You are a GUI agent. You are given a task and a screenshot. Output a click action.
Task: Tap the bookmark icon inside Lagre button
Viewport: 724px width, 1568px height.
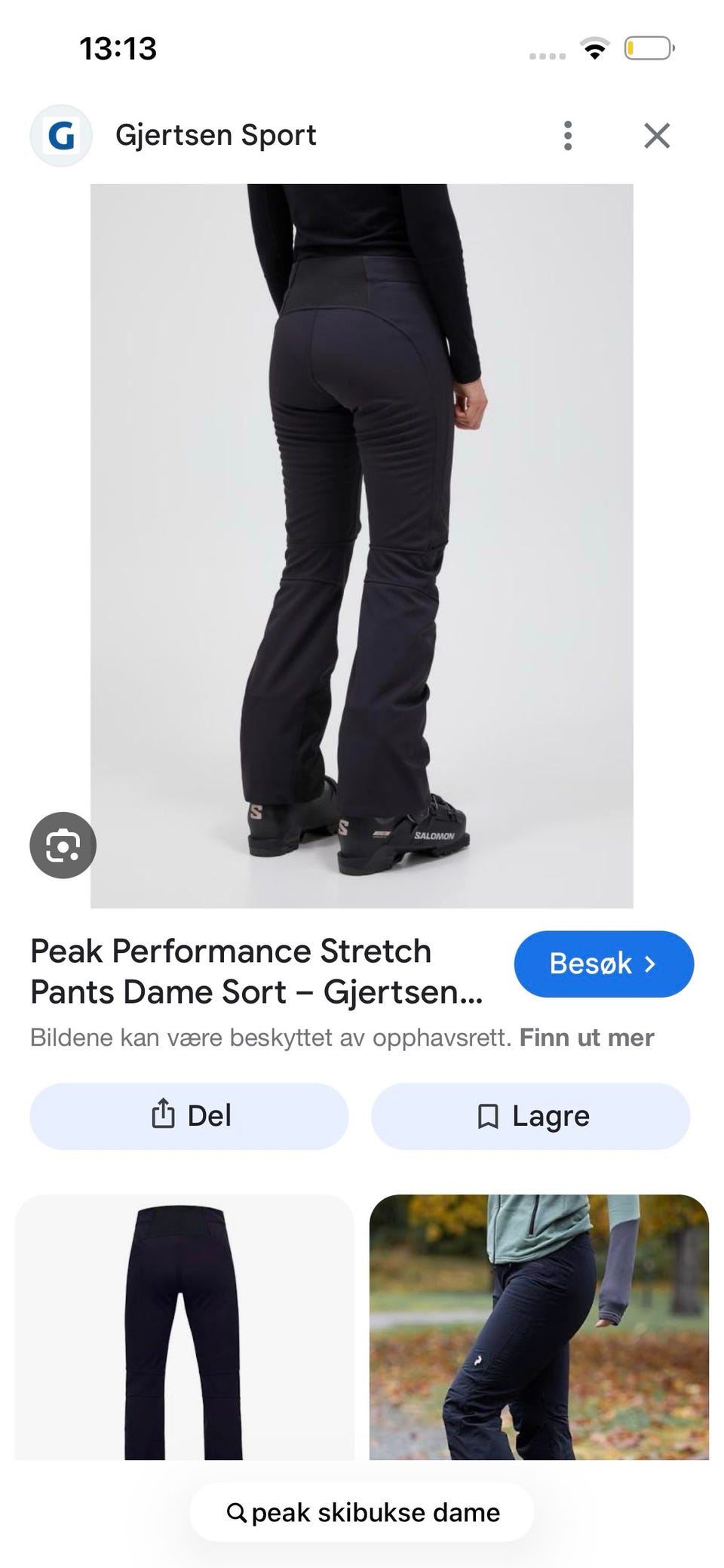click(x=489, y=1115)
